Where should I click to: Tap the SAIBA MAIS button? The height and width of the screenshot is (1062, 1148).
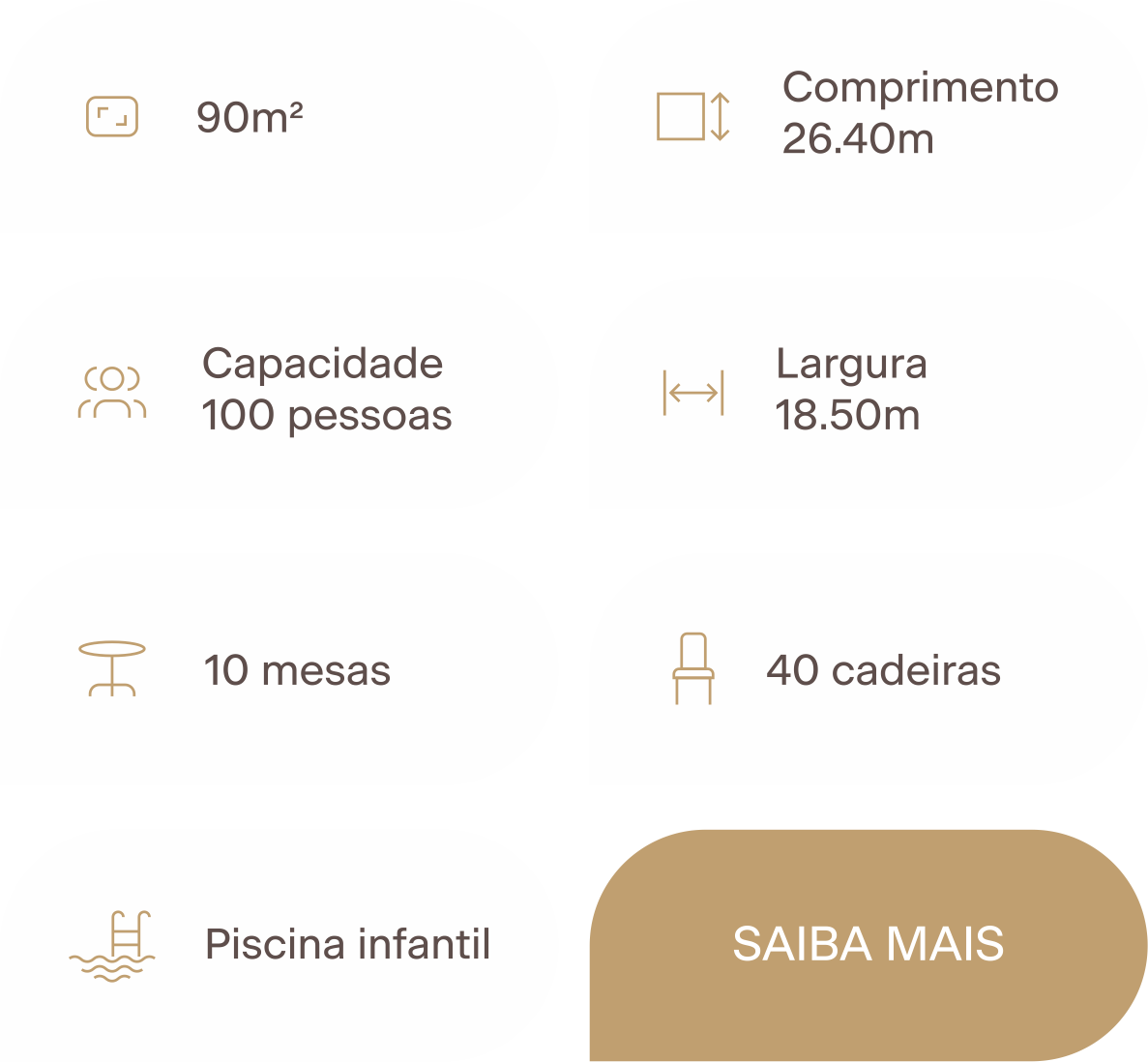click(x=868, y=944)
